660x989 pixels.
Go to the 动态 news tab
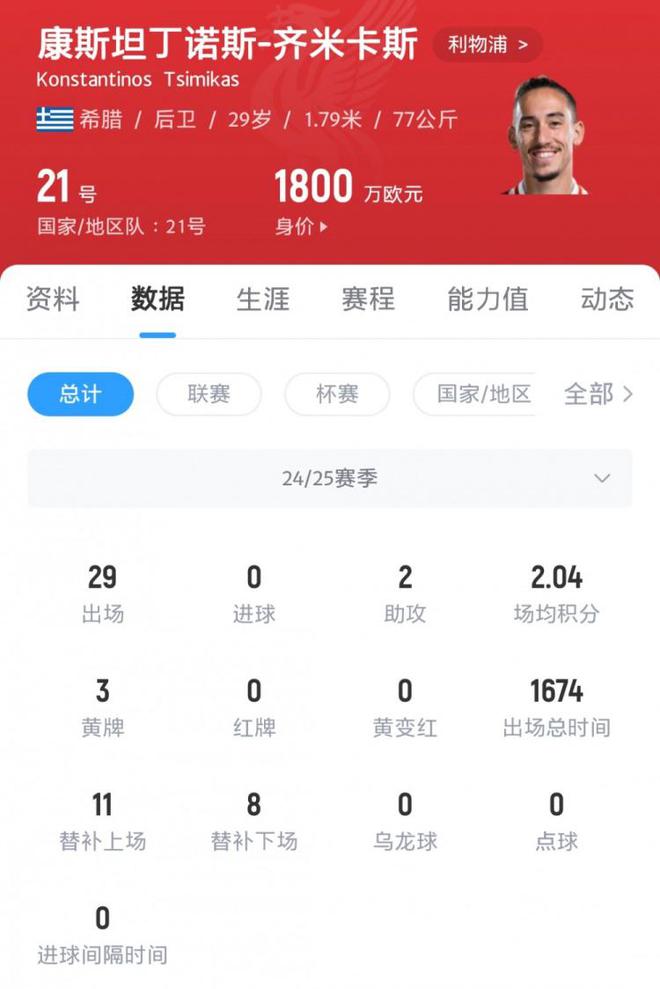[x=607, y=299]
